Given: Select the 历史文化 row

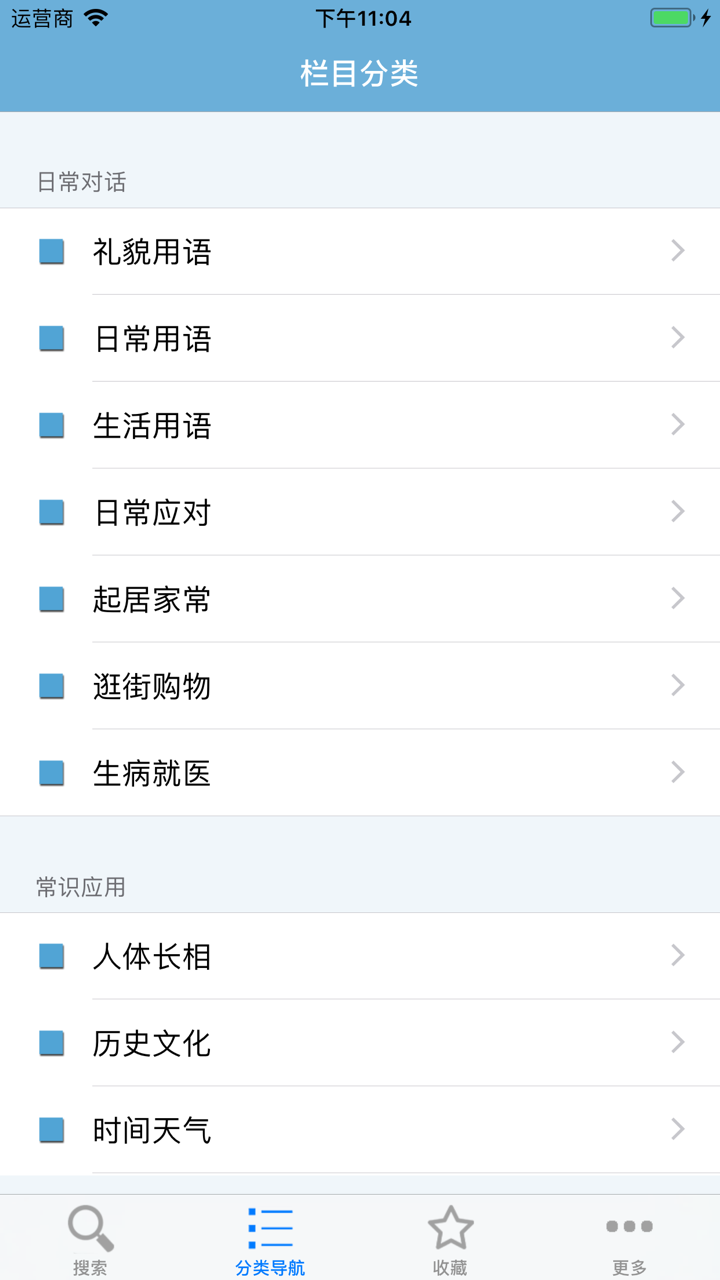Looking at the screenshot, I should point(360,1043).
